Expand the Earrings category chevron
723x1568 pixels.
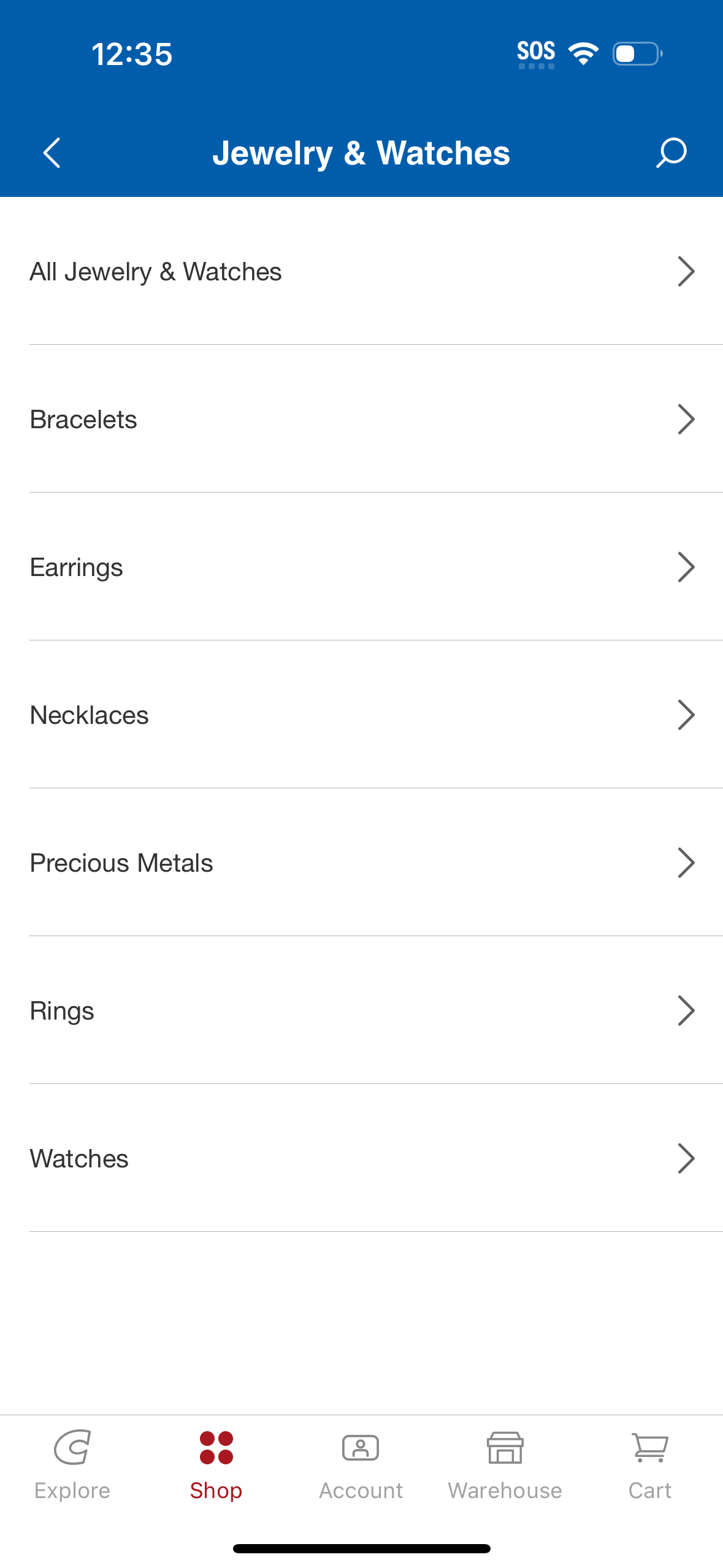[x=686, y=567]
